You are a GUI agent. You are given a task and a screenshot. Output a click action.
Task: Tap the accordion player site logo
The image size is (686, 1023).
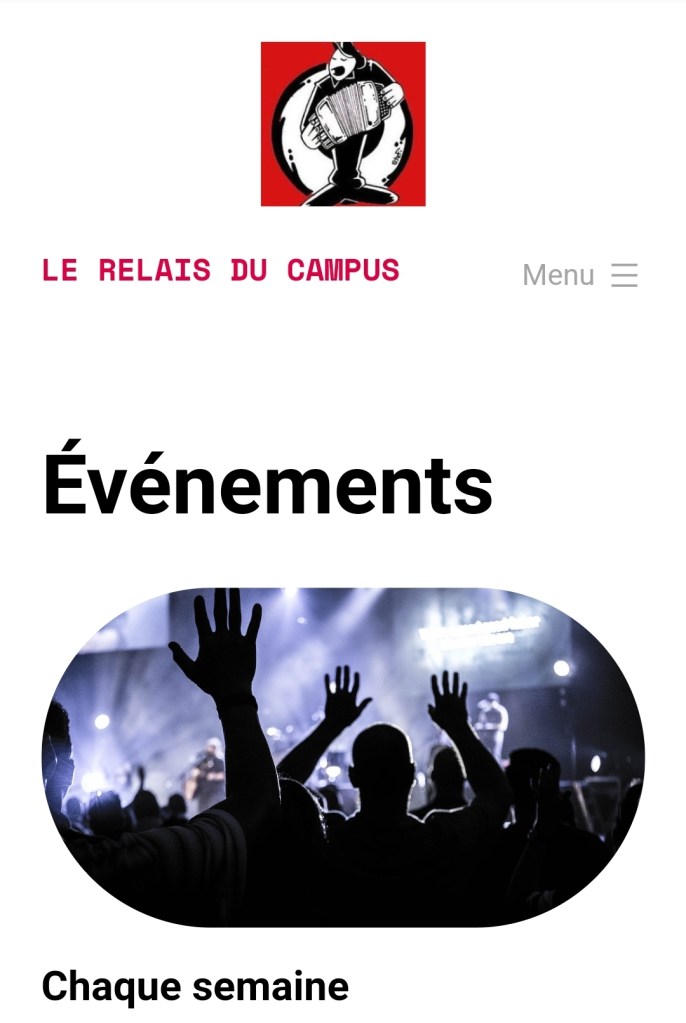343,124
